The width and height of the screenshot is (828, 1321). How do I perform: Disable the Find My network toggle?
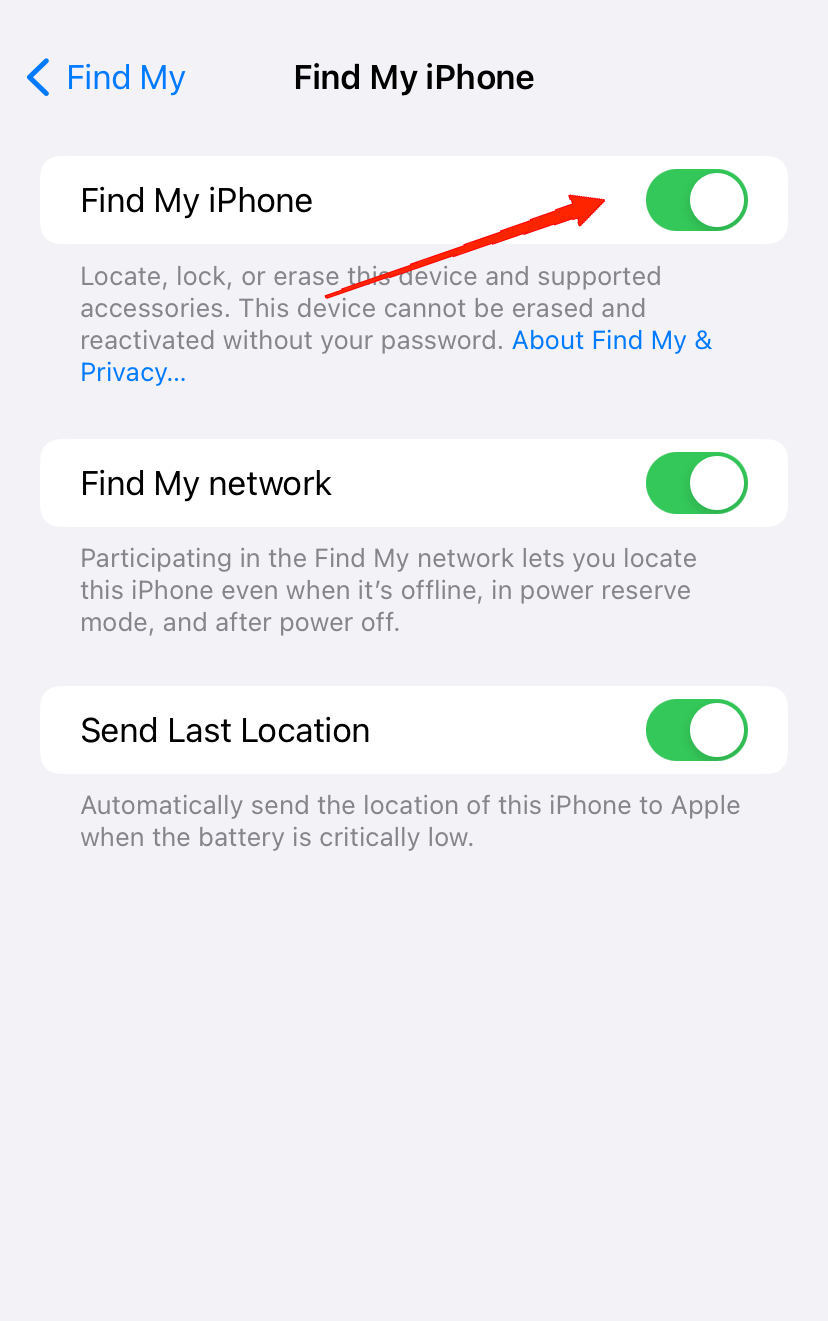[696, 483]
